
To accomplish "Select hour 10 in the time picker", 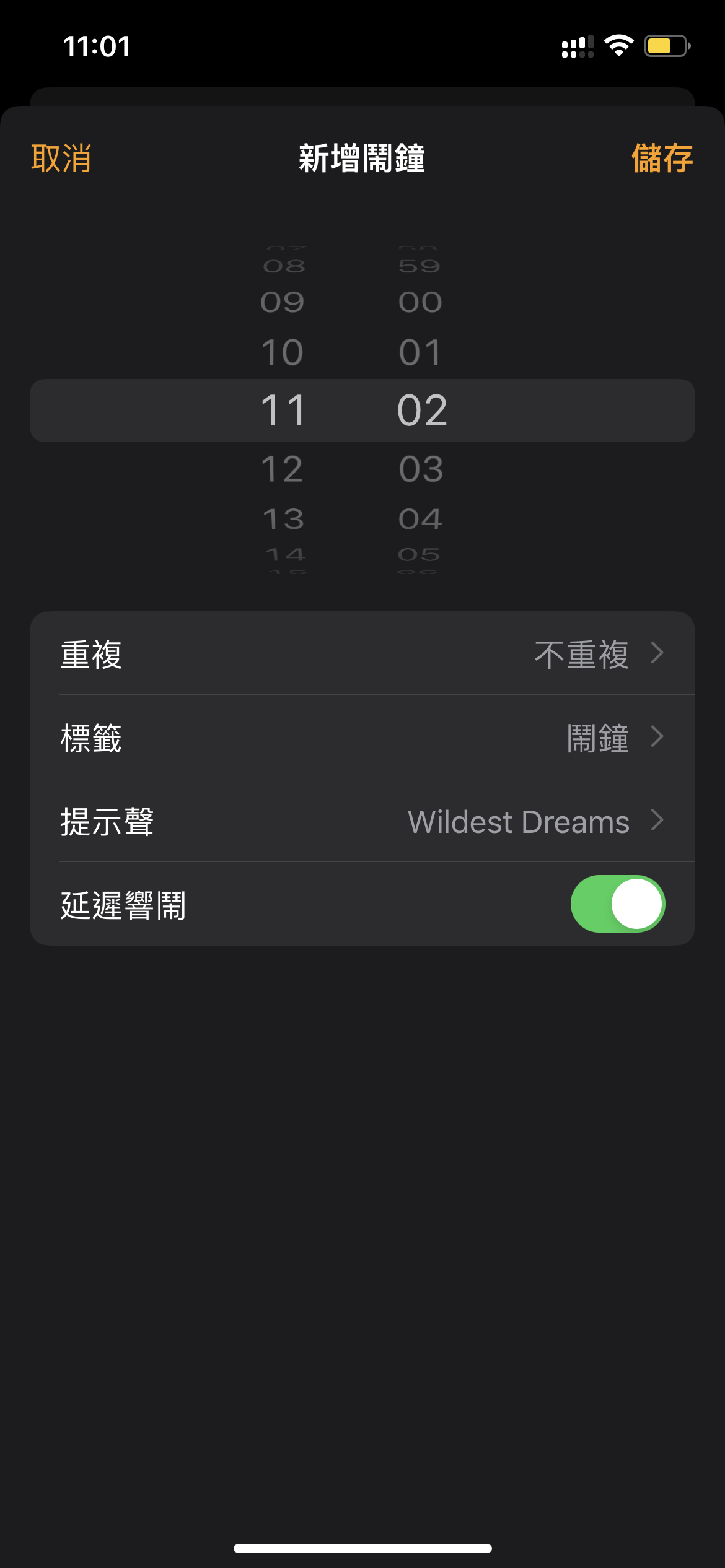I will click(283, 352).
